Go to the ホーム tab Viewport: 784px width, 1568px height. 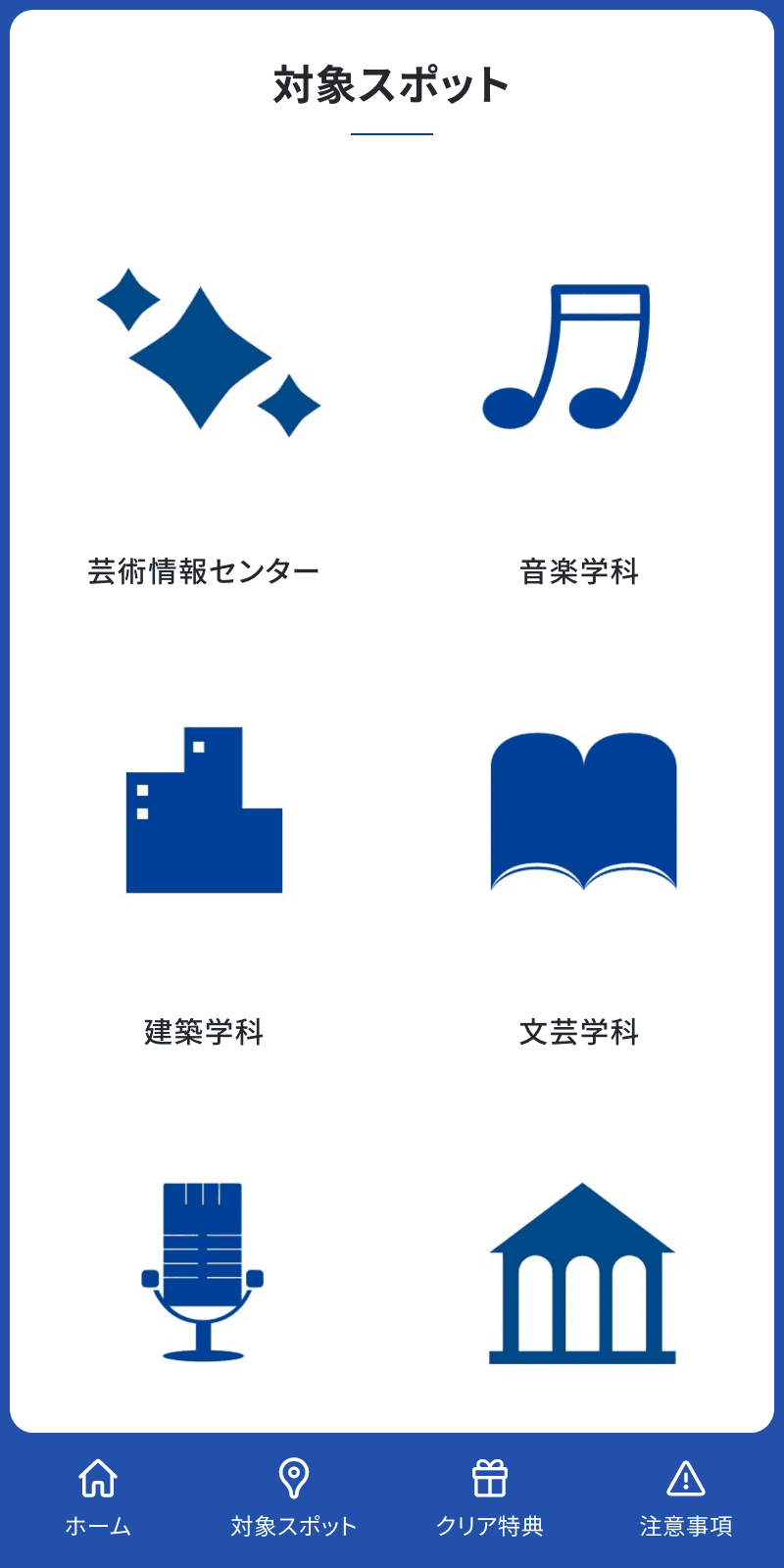click(x=98, y=1497)
